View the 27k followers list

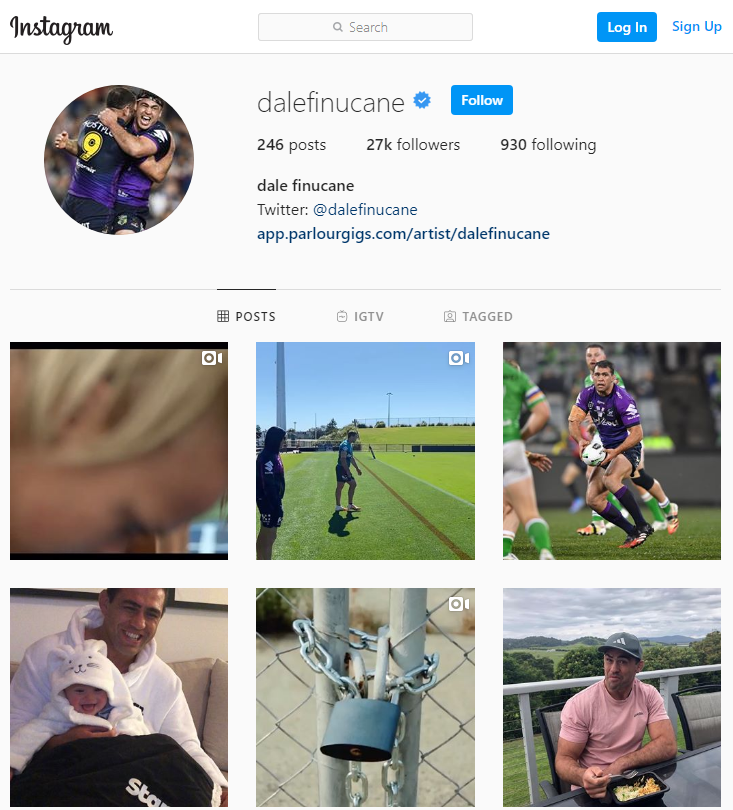coord(412,145)
